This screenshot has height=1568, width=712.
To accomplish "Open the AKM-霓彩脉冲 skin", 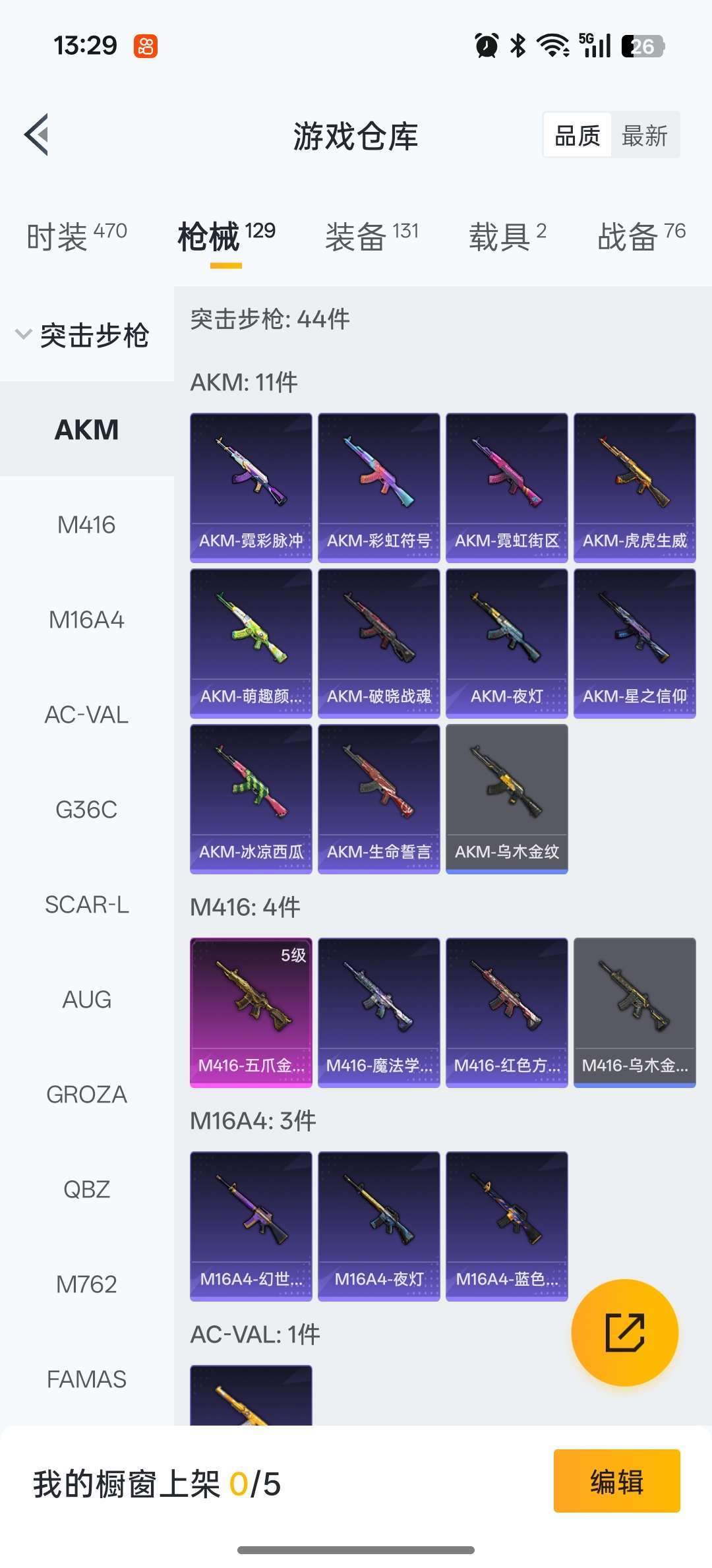I will pyautogui.click(x=251, y=488).
